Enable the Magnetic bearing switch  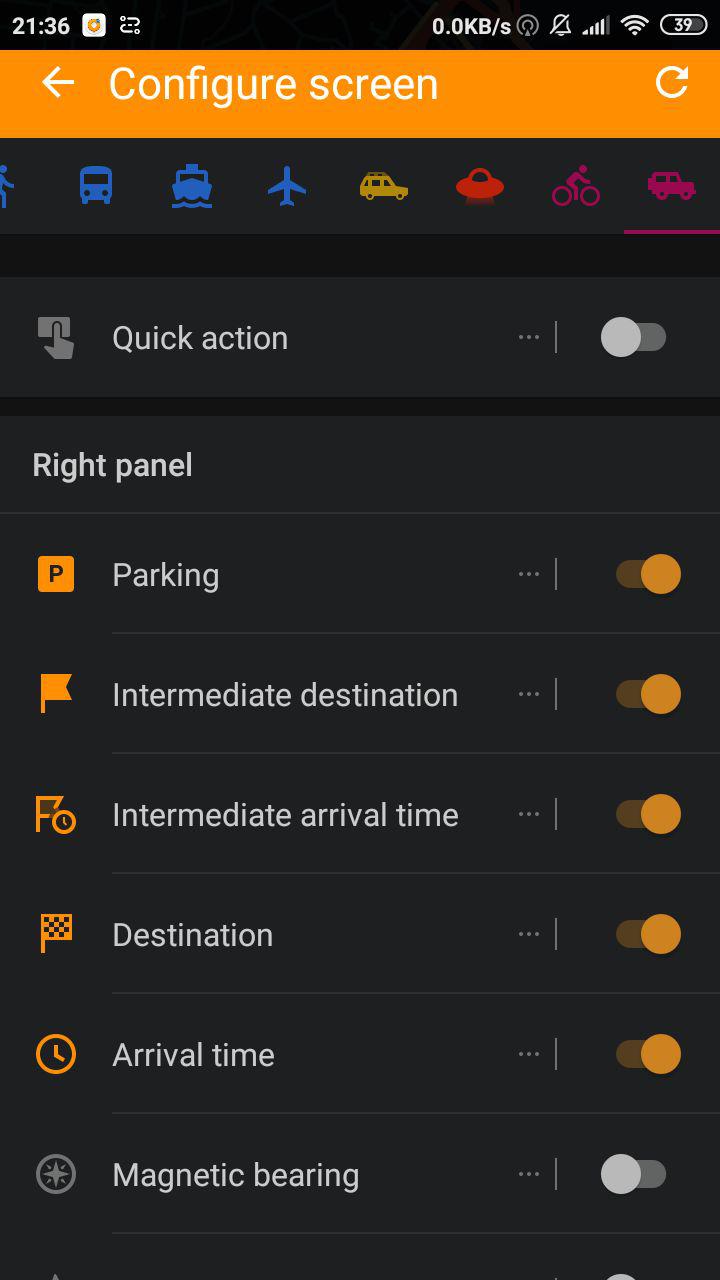click(x=633, y=1174)
